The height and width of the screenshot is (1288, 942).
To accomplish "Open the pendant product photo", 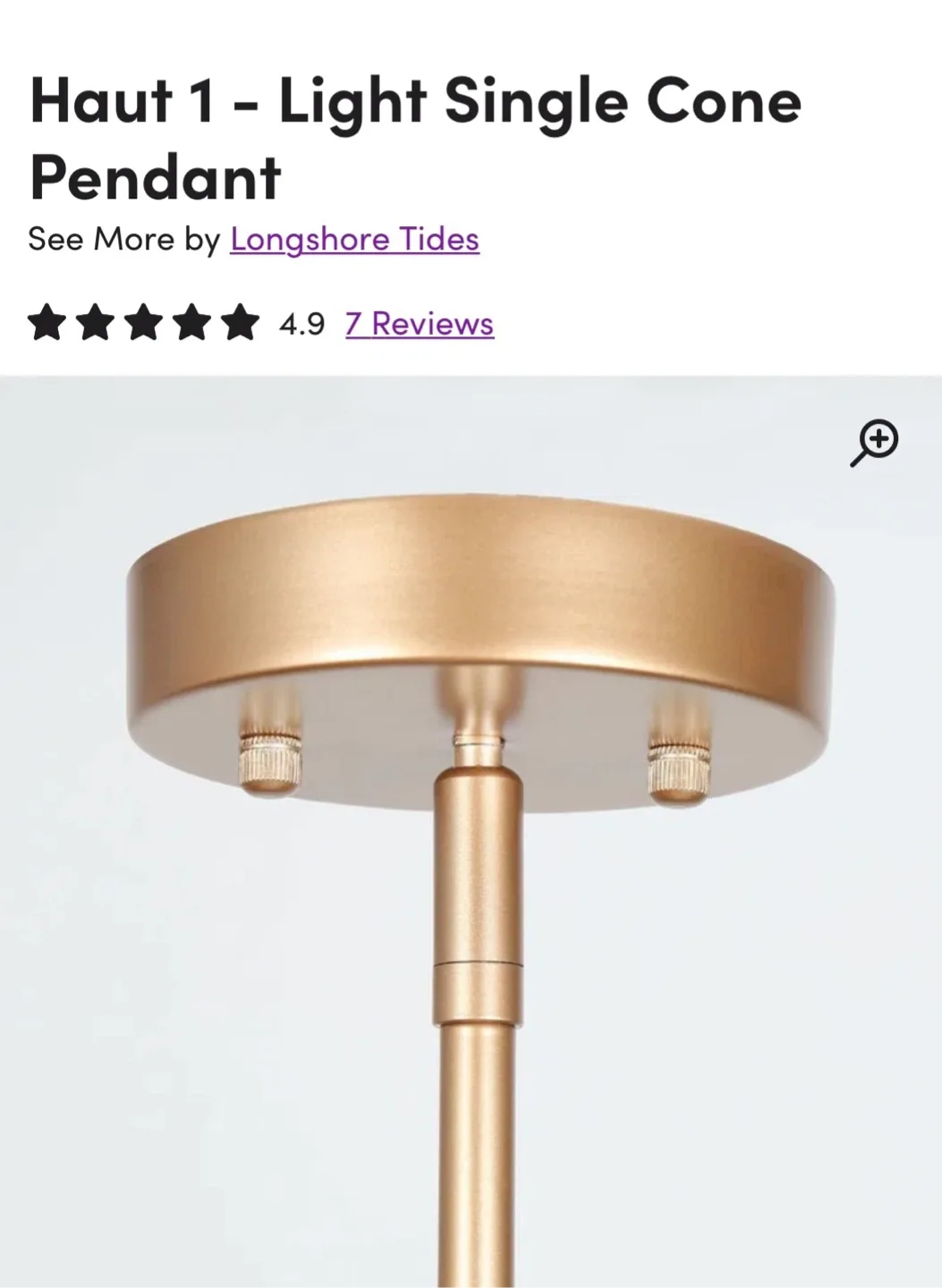I will pyautogui.click(x=471, y=832).
